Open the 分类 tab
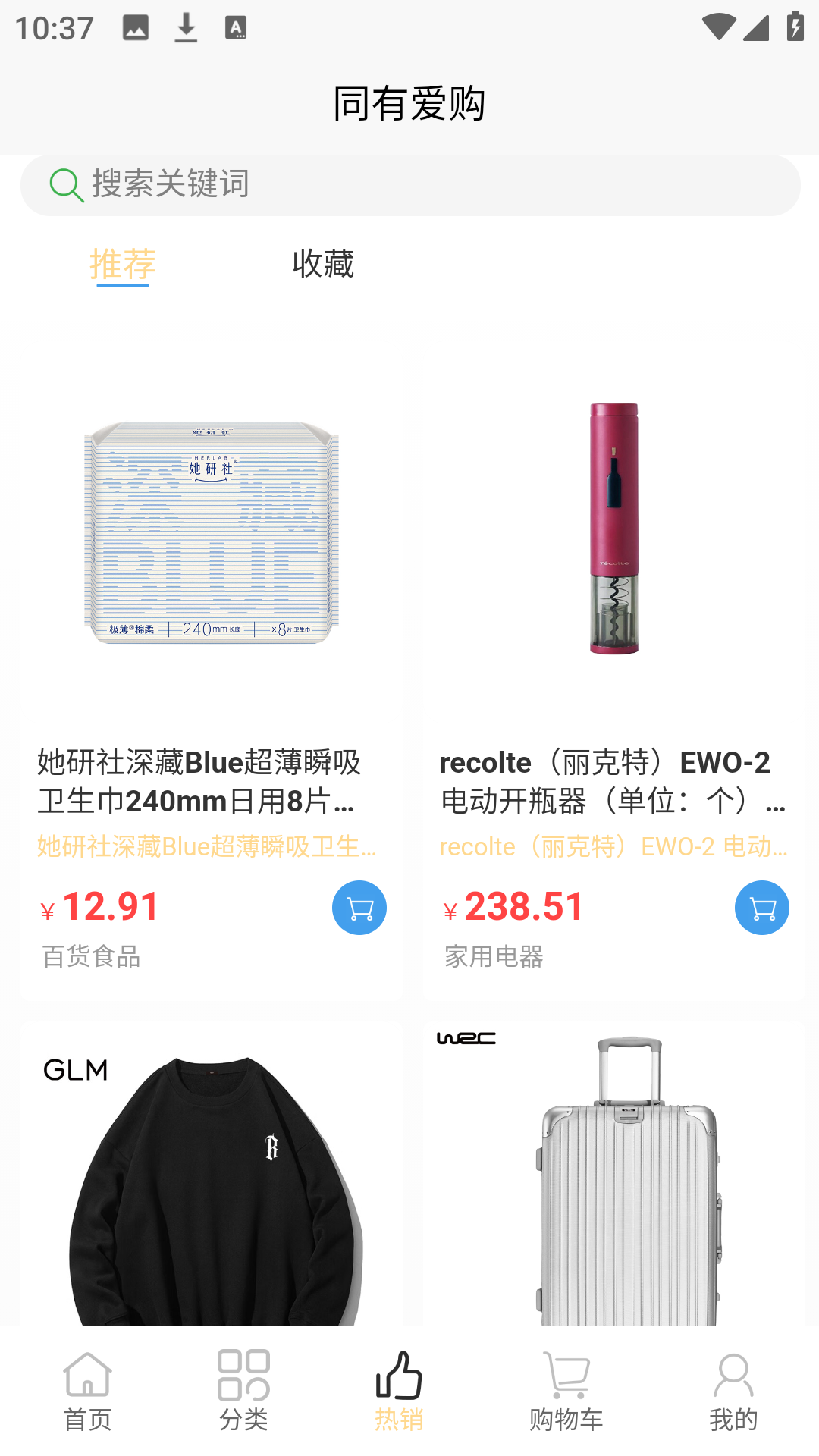819x1456 pixels. click(x=243, y=1392)
